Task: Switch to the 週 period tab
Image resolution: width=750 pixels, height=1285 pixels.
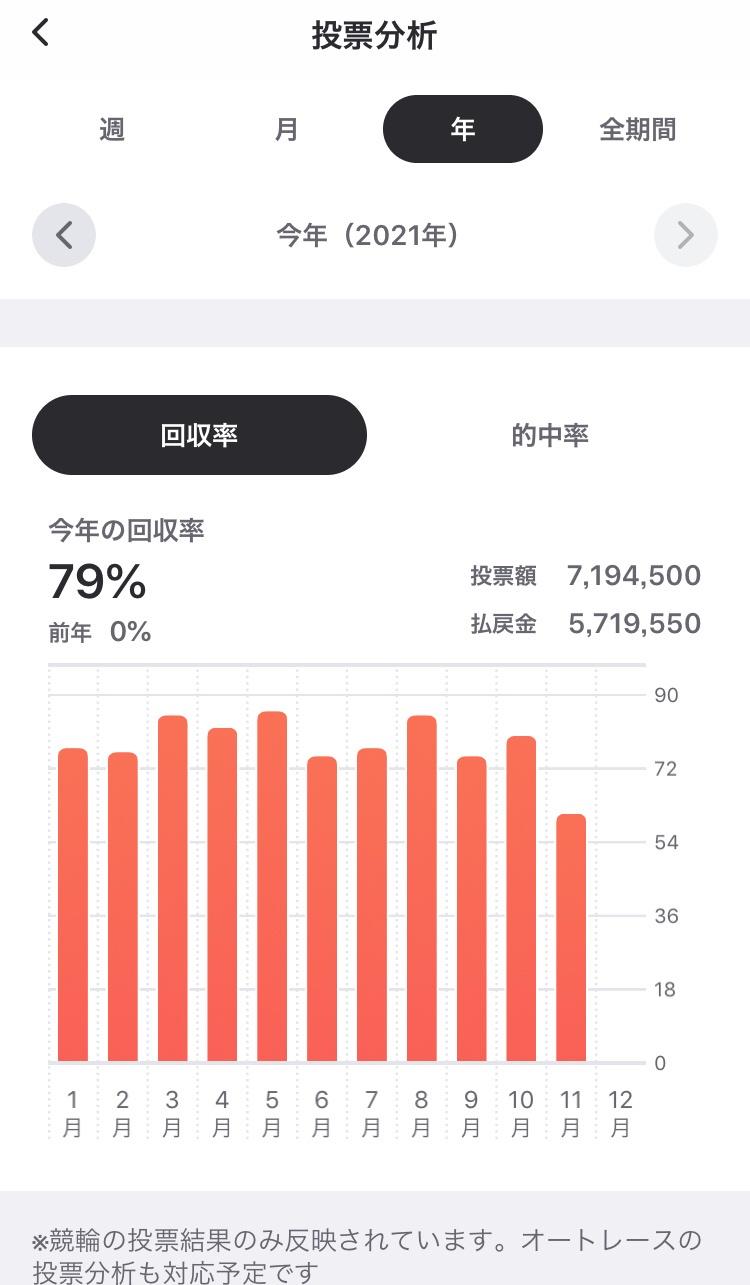Action: (x=112, y=129)
